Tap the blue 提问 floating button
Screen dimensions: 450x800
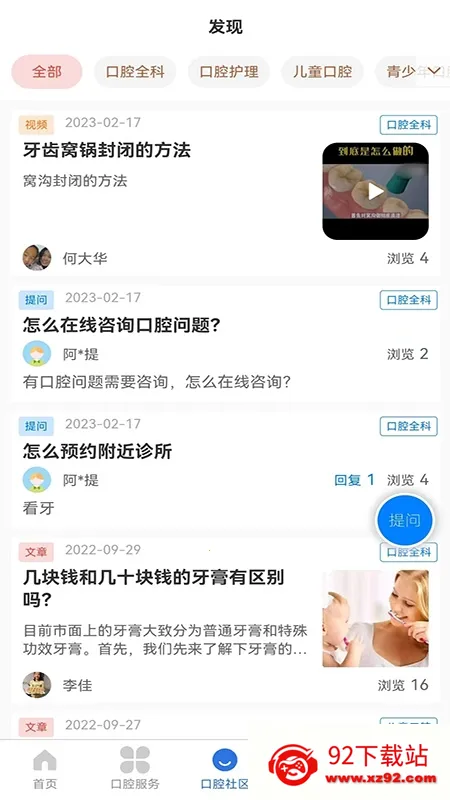405,520
